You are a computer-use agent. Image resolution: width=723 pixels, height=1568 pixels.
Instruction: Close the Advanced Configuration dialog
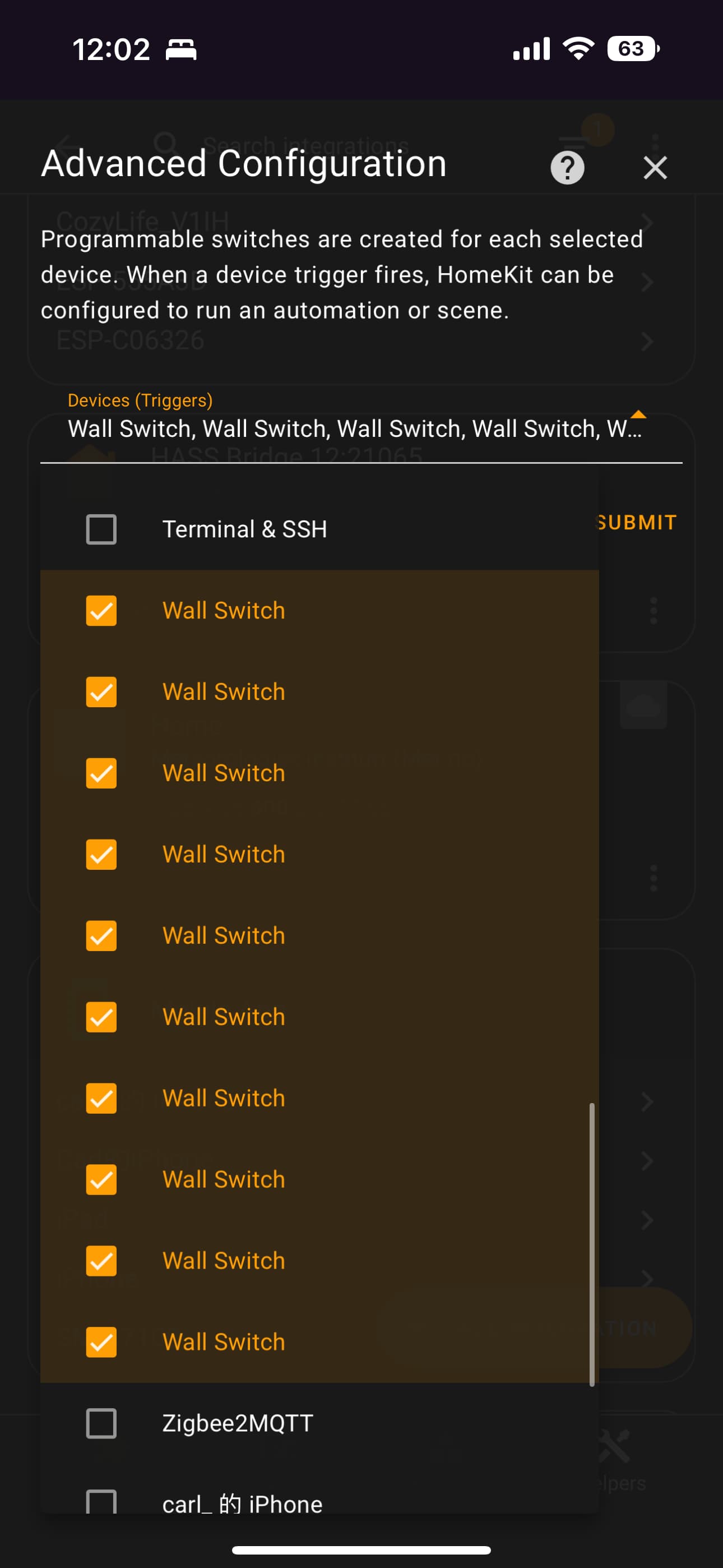(x=655, y=167)
